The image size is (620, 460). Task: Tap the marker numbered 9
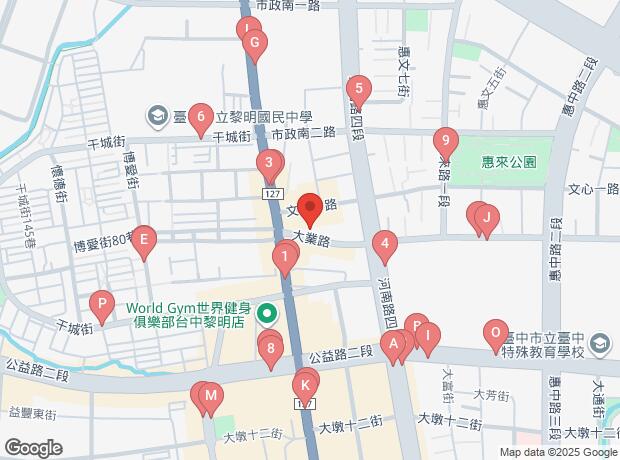[446, 141]
